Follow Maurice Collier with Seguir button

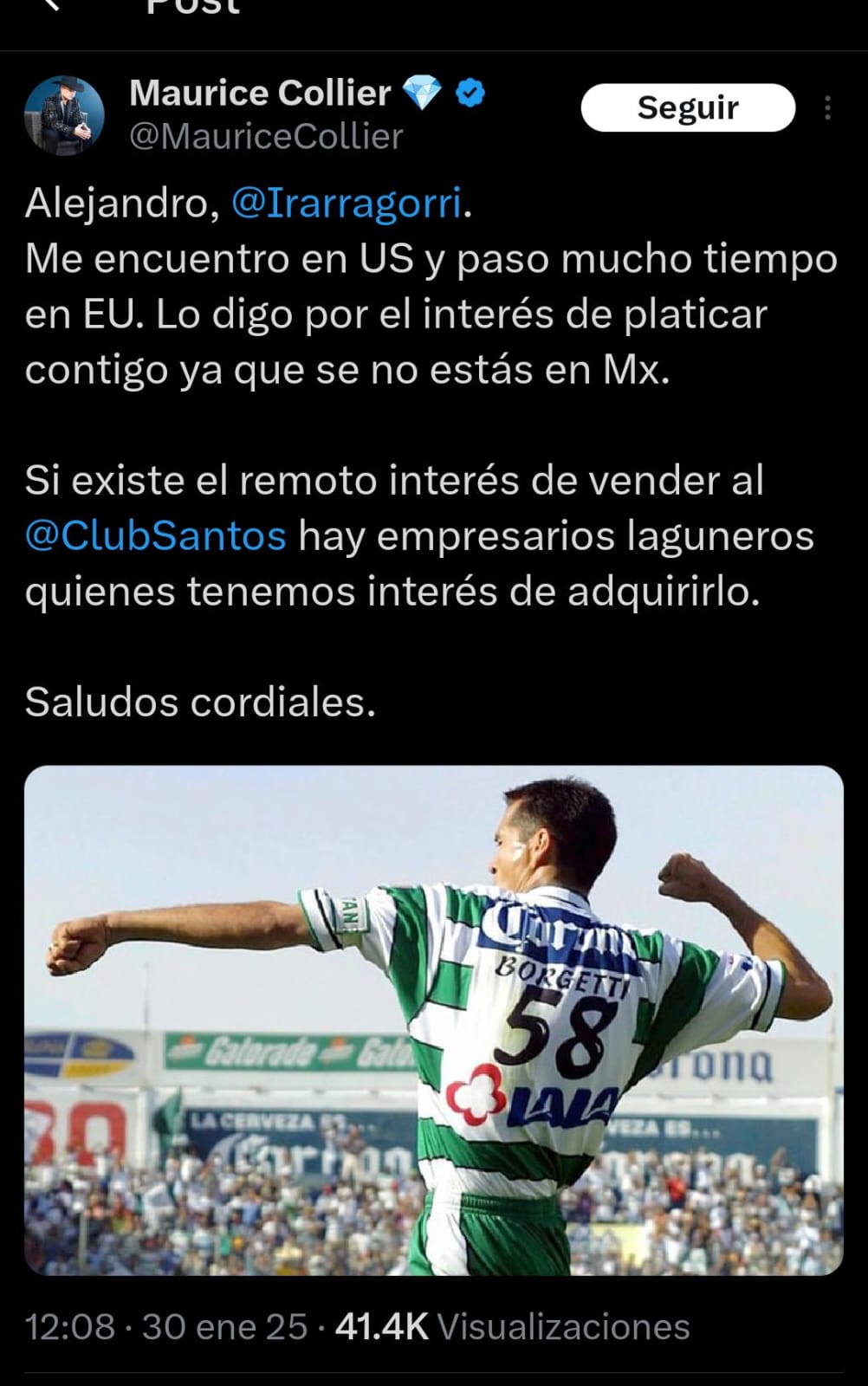(x=688, y=108)
